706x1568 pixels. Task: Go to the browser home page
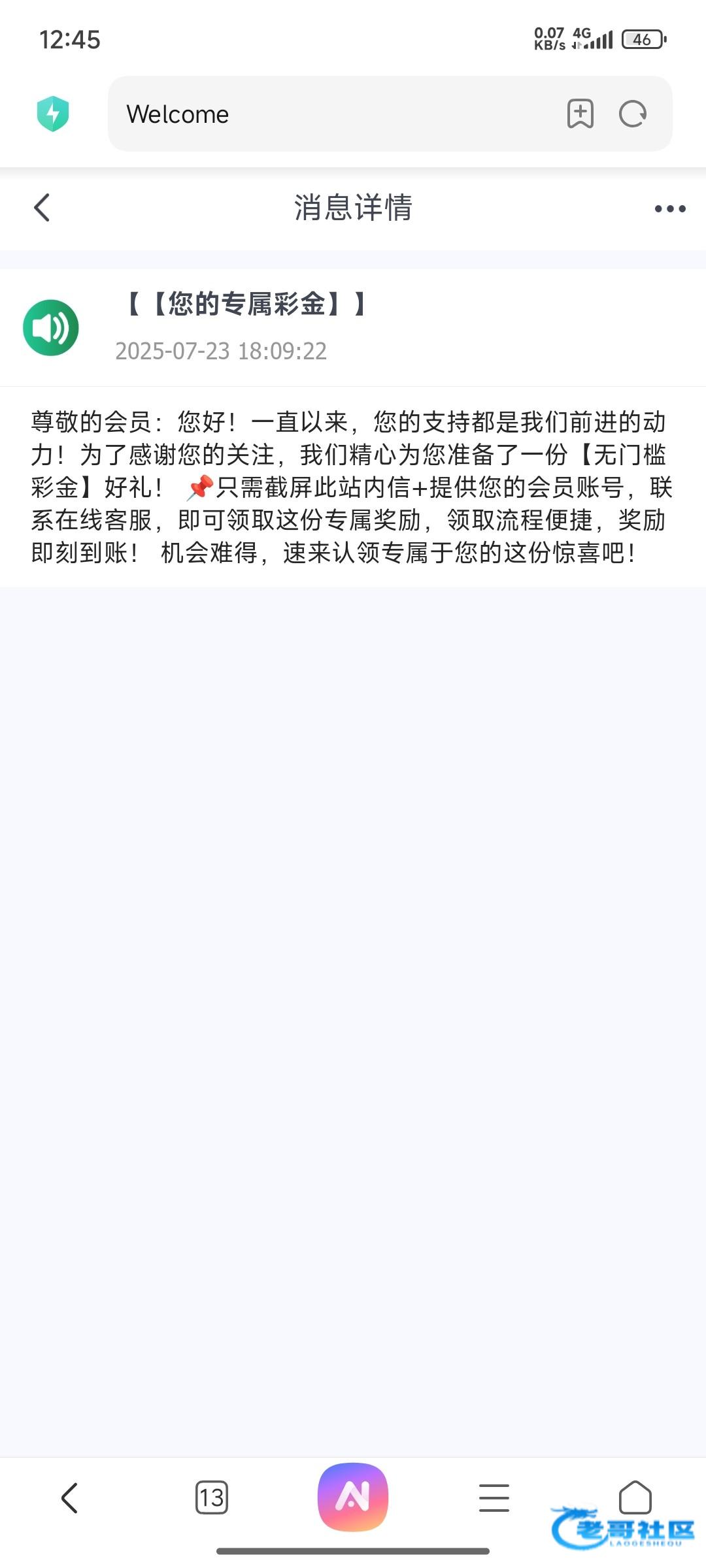point(635,1497)
